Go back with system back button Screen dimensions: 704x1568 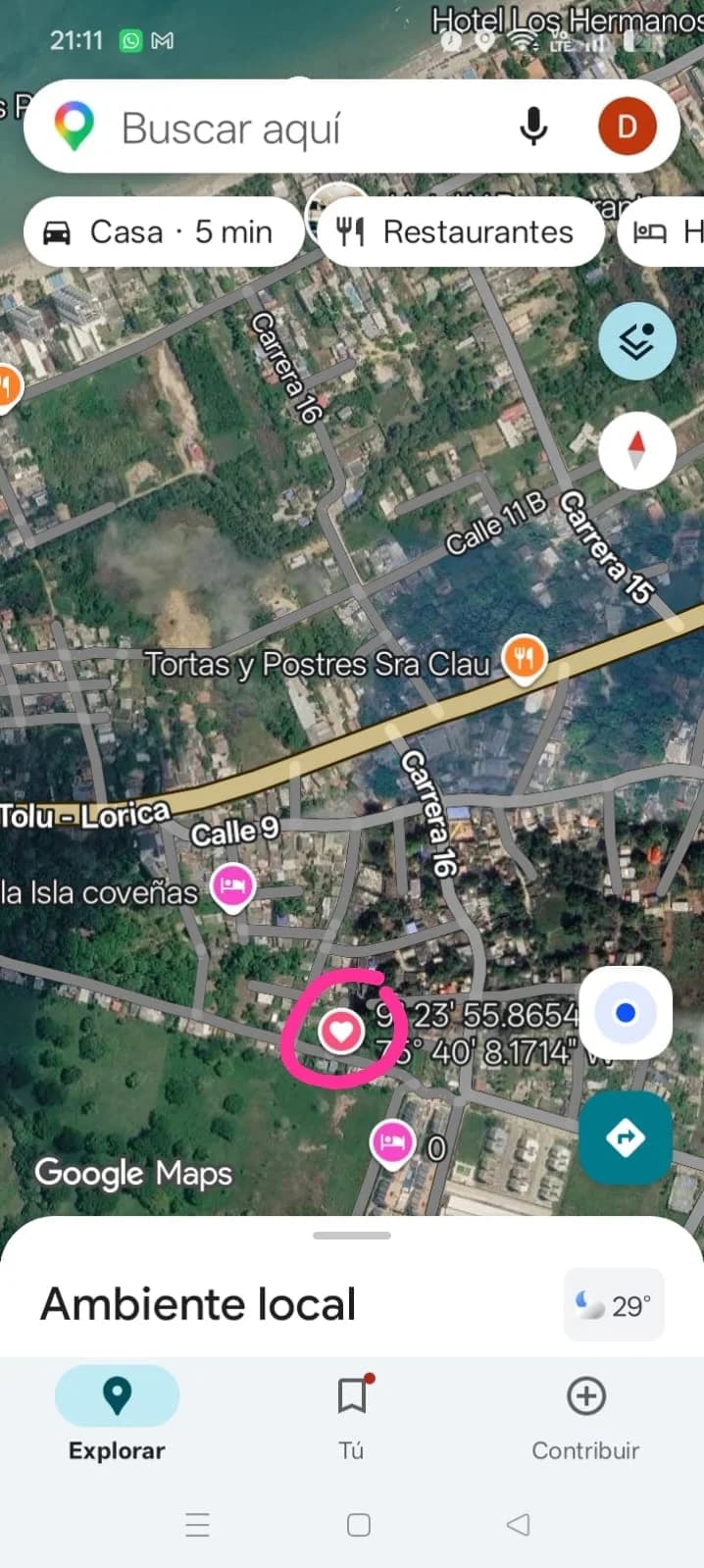518,1524
